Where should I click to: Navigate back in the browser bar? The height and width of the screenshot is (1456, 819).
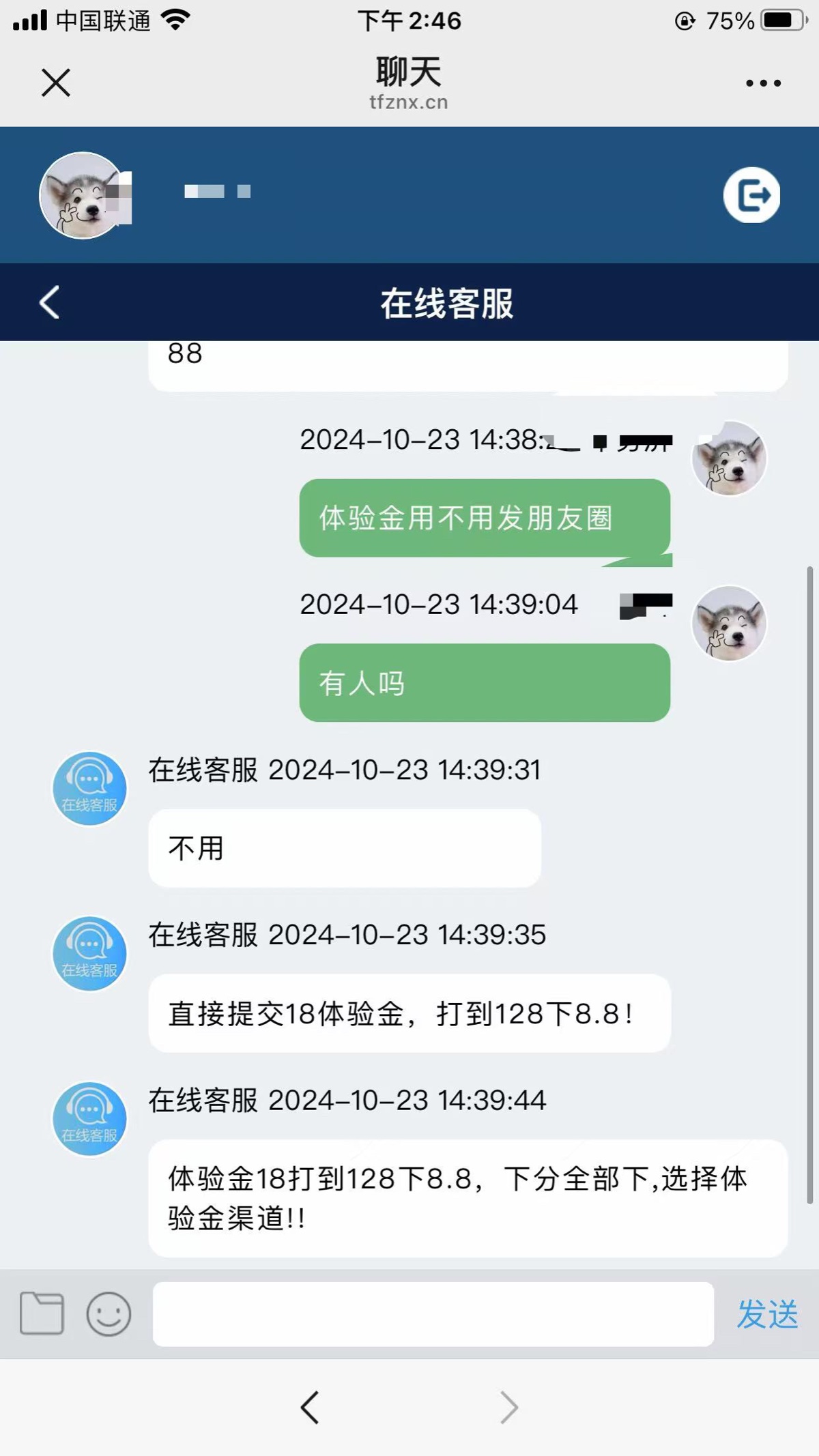pyautogui.click(x=310, y=1407)
